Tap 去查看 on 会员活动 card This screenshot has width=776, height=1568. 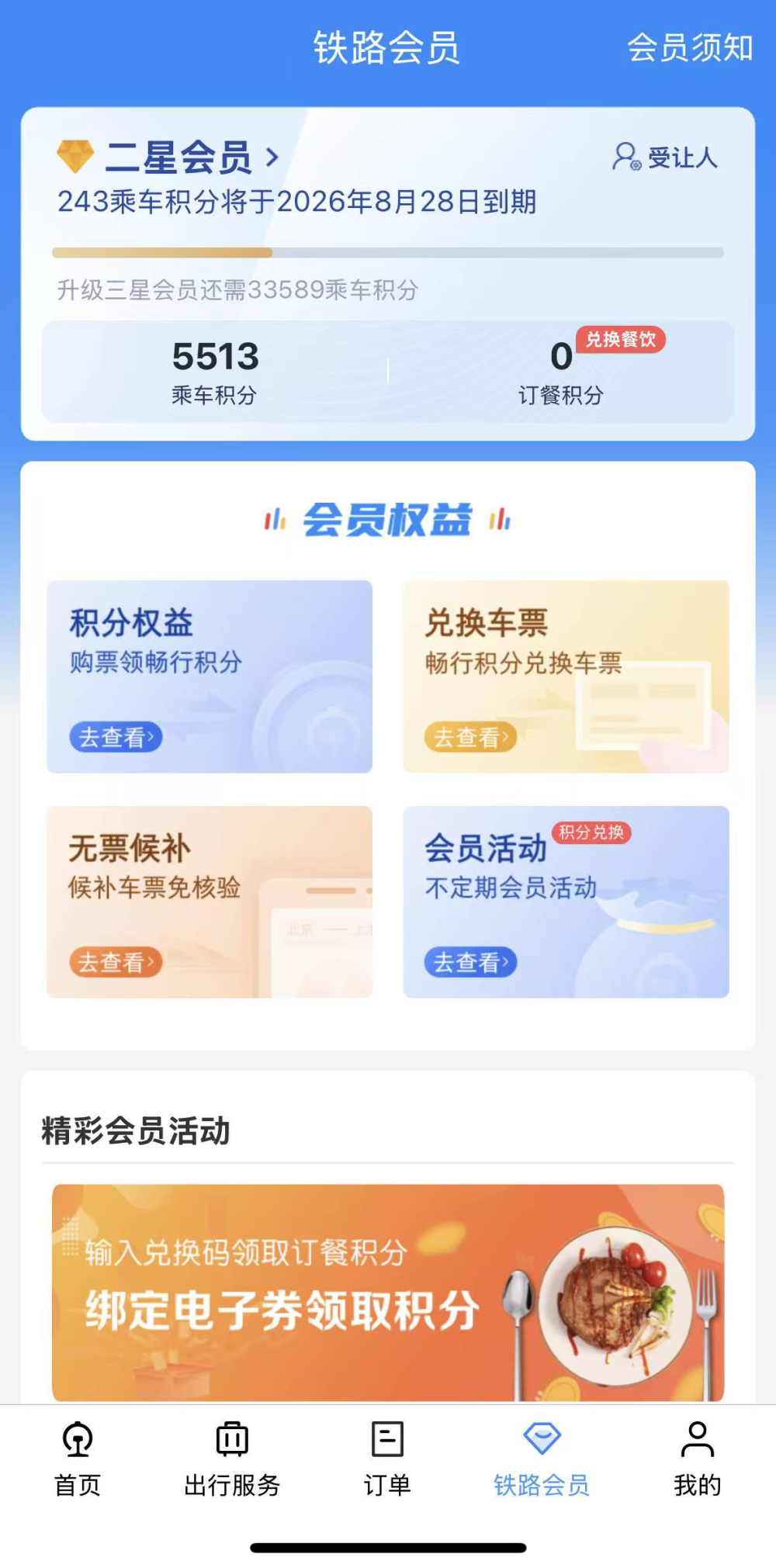(470, 963)
